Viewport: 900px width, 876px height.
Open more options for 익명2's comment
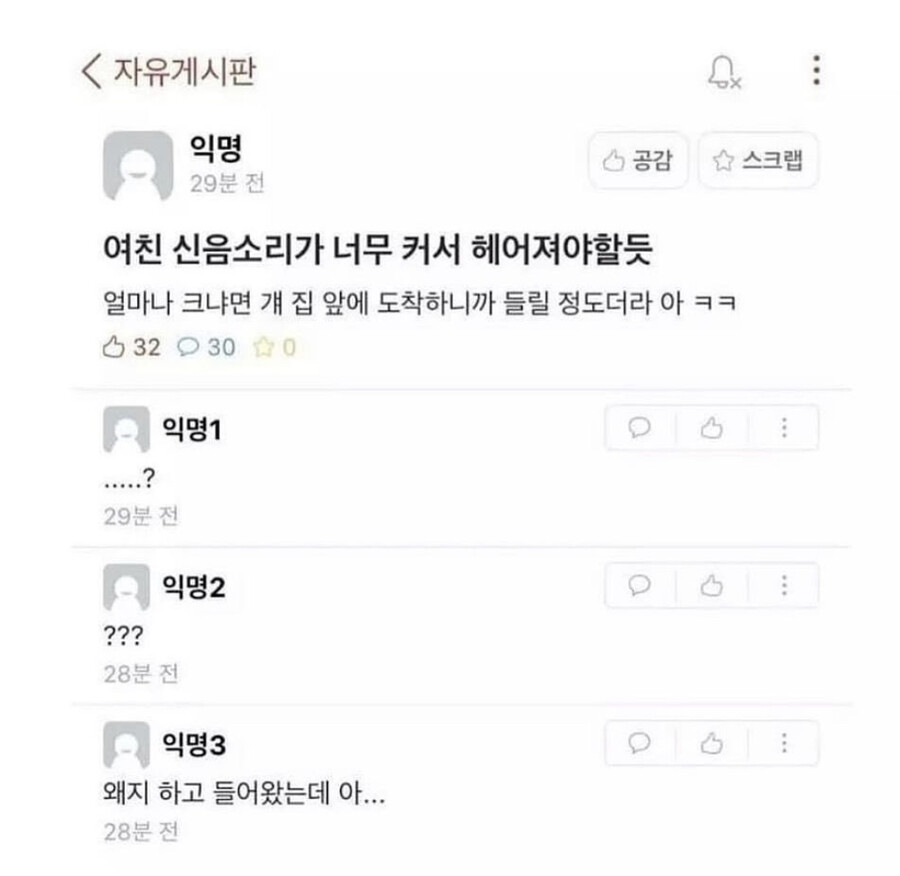pos(784,585)
